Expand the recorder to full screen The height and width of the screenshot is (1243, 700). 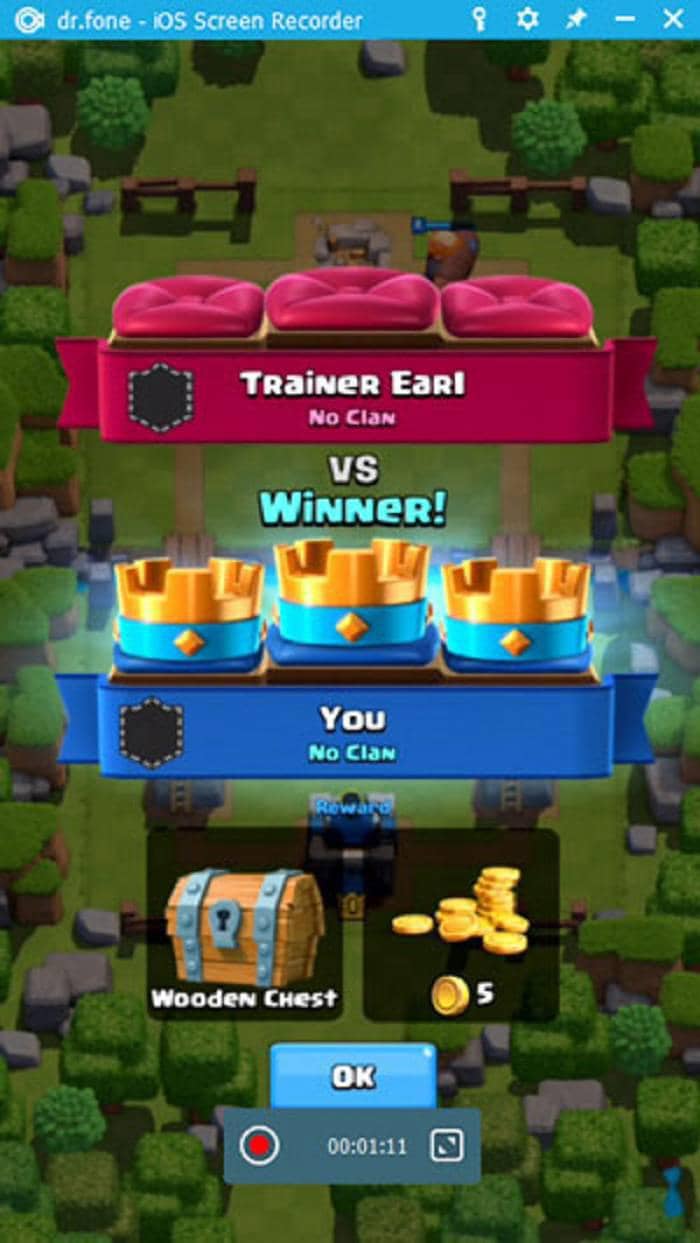click(x=446, y=1145)
